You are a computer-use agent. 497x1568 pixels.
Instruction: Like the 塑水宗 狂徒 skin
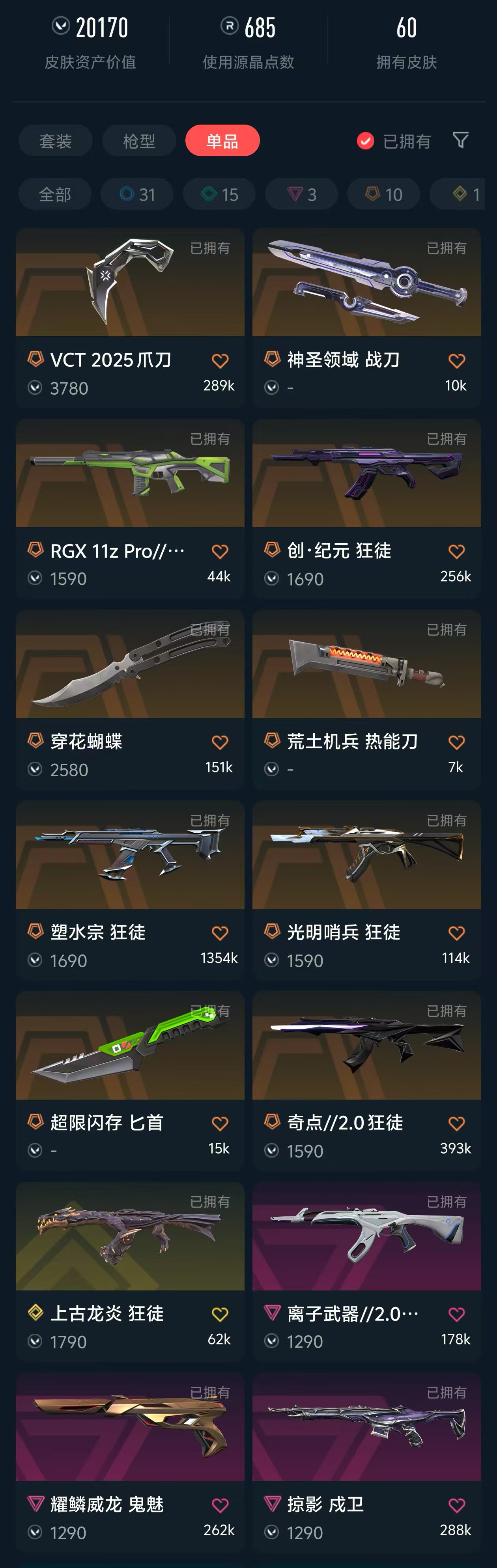[220, 933]
